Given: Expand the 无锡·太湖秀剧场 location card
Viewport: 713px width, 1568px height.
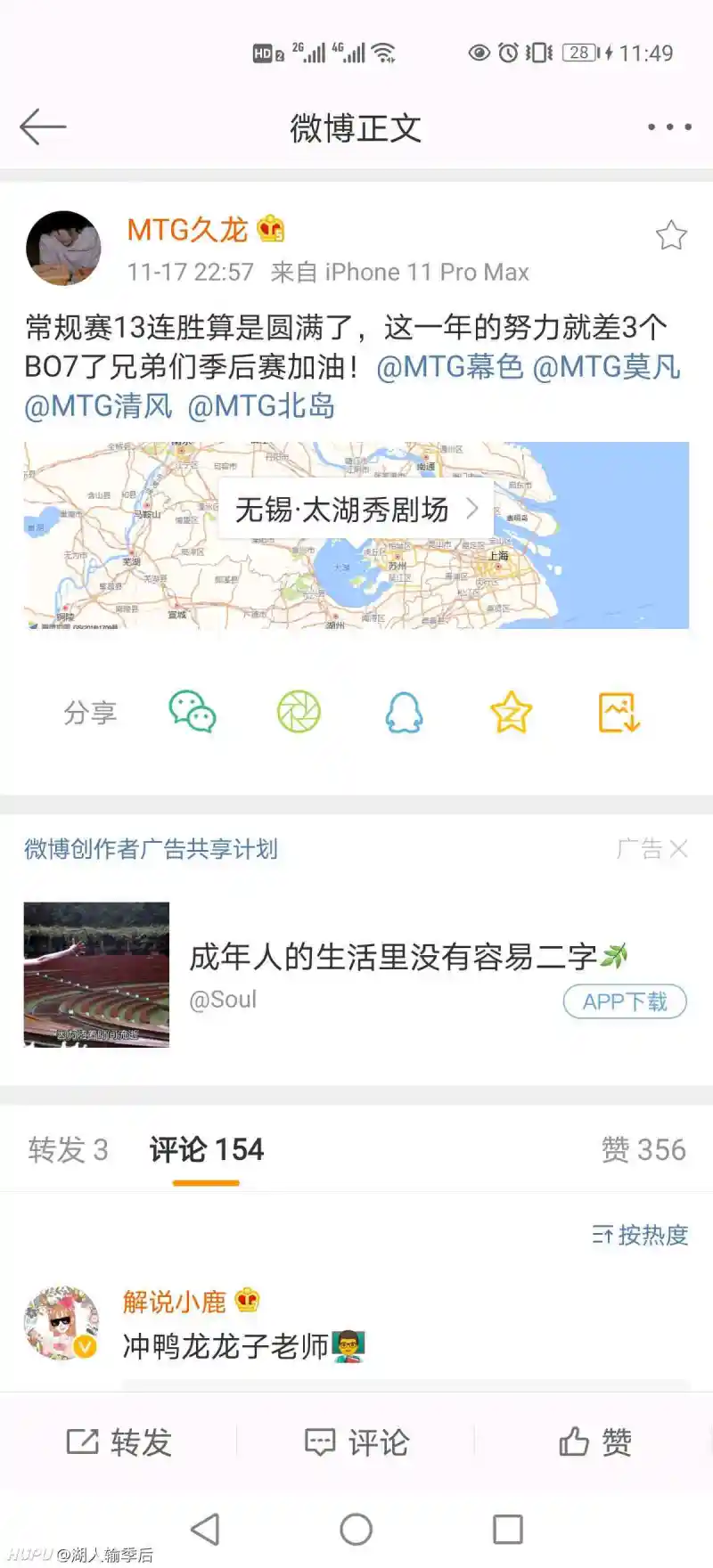Looking at the screenshot, I should tap(355, 509).
